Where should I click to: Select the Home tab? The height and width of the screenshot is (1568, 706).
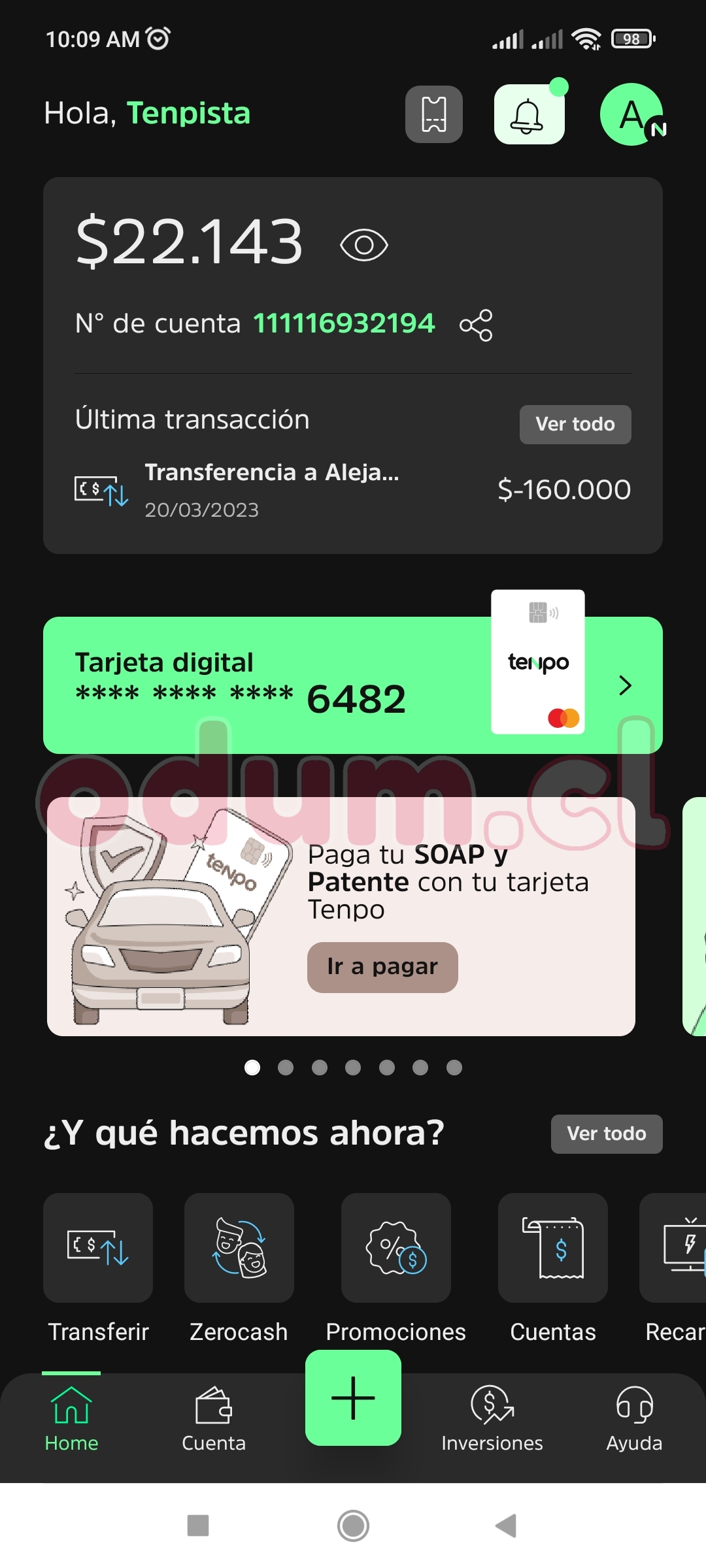[x=71, y=1418]
